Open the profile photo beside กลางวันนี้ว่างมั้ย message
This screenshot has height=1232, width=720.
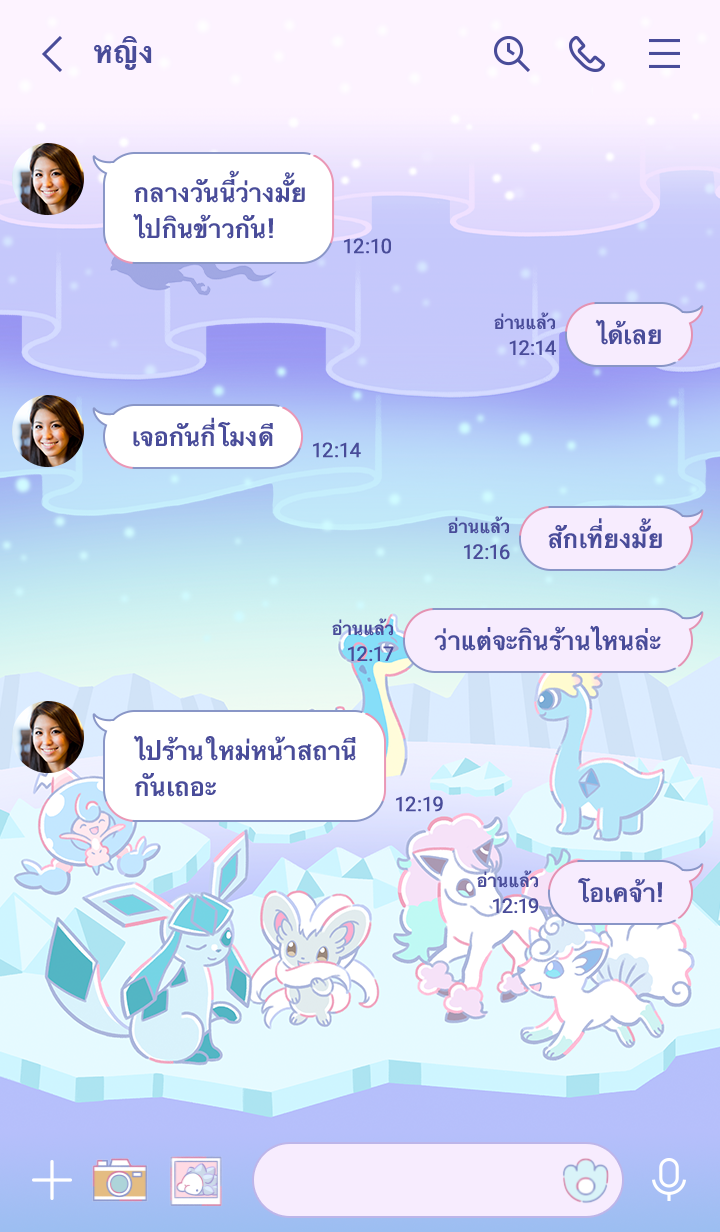click(x=48, y=179)
